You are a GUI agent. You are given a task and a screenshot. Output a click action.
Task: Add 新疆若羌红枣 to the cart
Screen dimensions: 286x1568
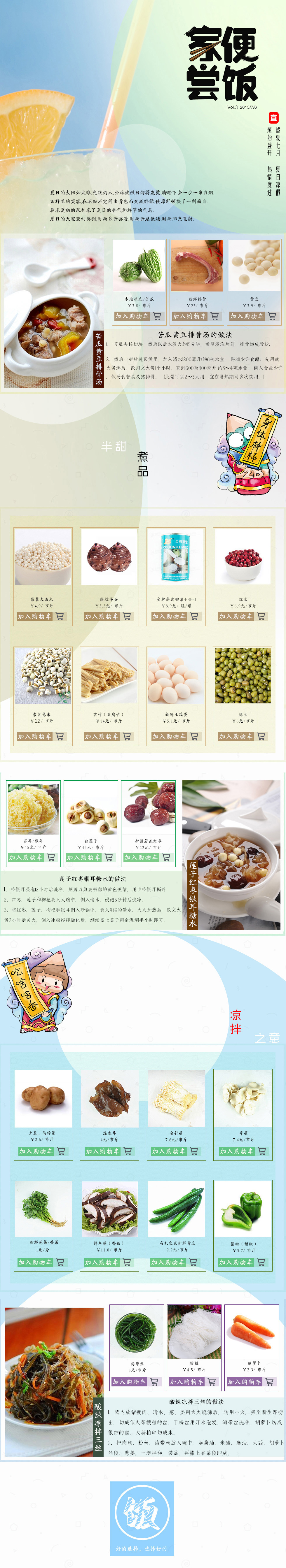148,857
